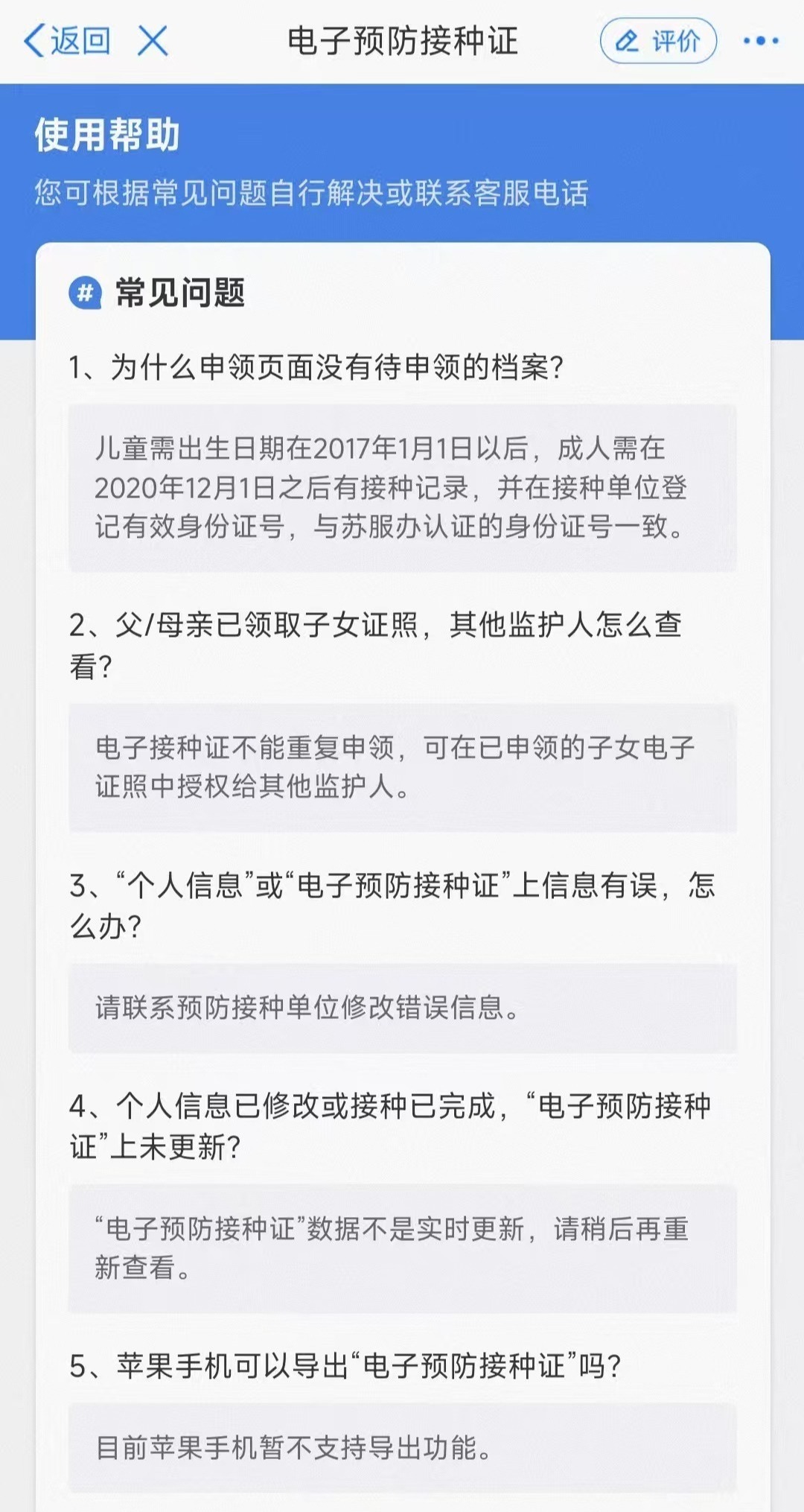Viewport: 804px width, 1512px height.
Task: Tap the 返回 back button
Action: click(x=67, y=41)
